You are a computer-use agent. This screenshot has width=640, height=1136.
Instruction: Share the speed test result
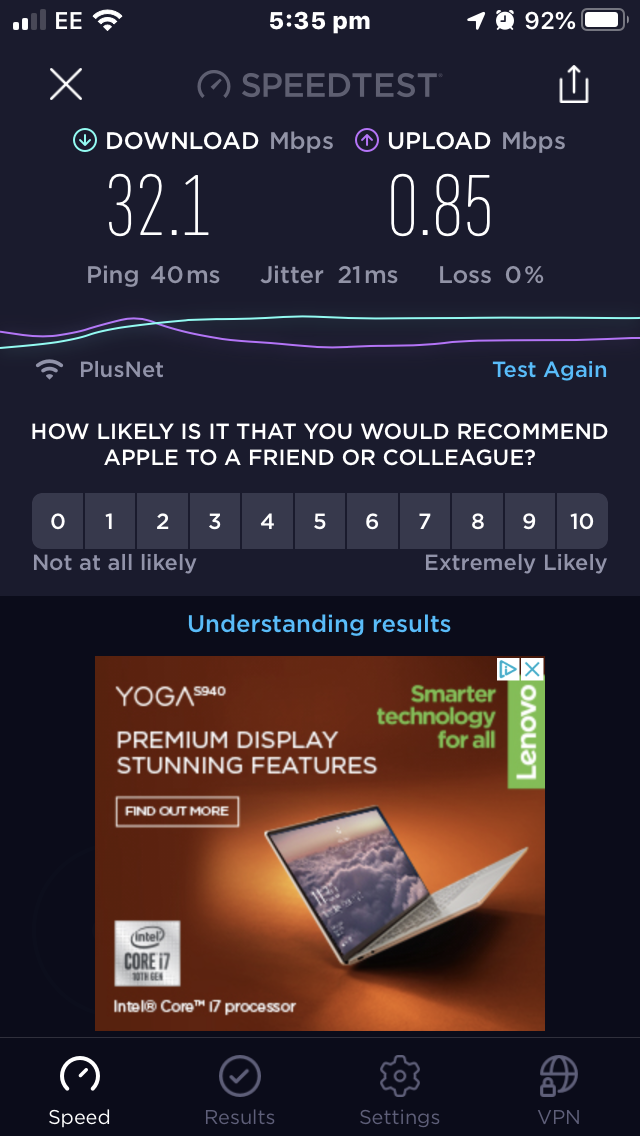point(574,85)
